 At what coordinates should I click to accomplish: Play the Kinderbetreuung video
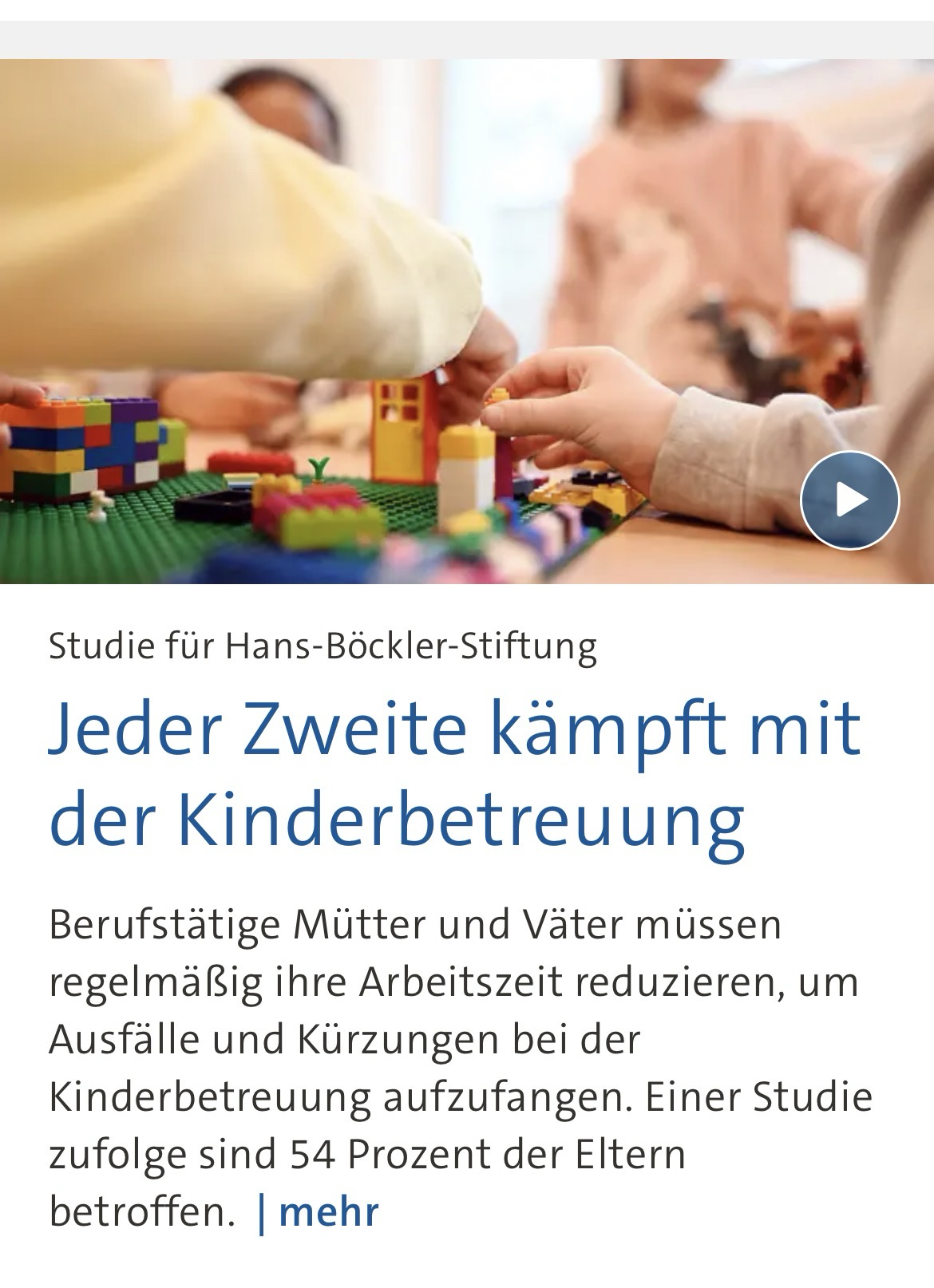point(849,500)
